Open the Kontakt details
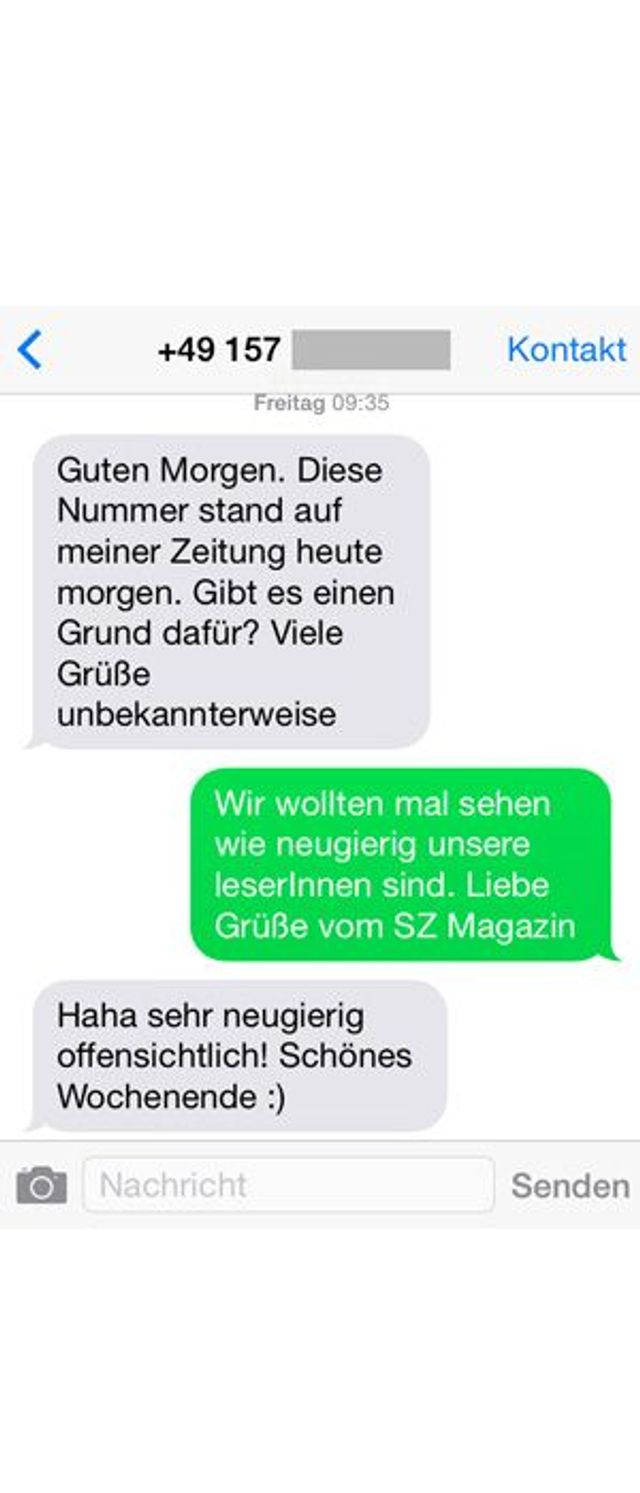640x1493 pixels. (566, 349)
